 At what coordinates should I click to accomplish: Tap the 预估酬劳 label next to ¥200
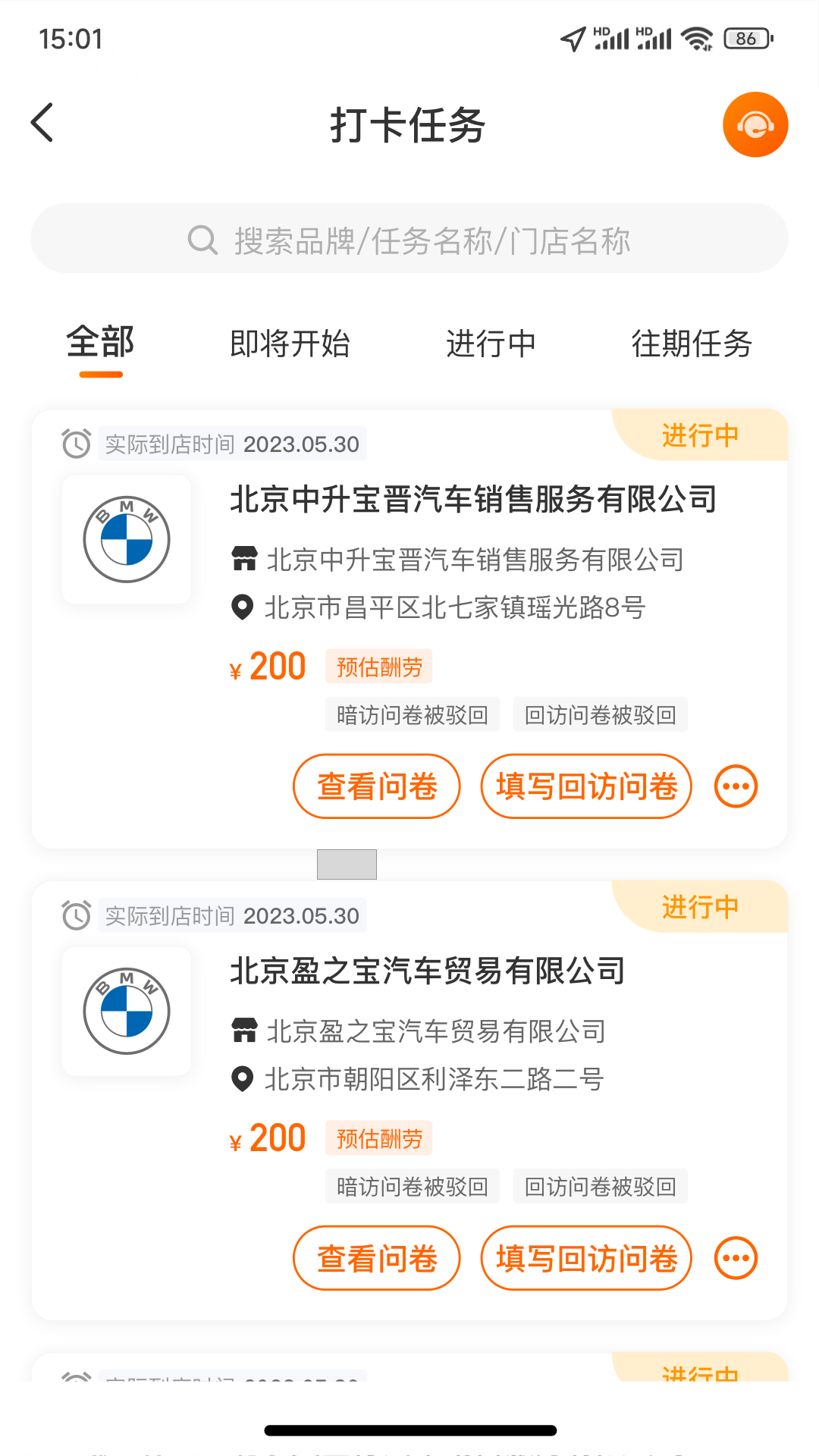point(378,666)
